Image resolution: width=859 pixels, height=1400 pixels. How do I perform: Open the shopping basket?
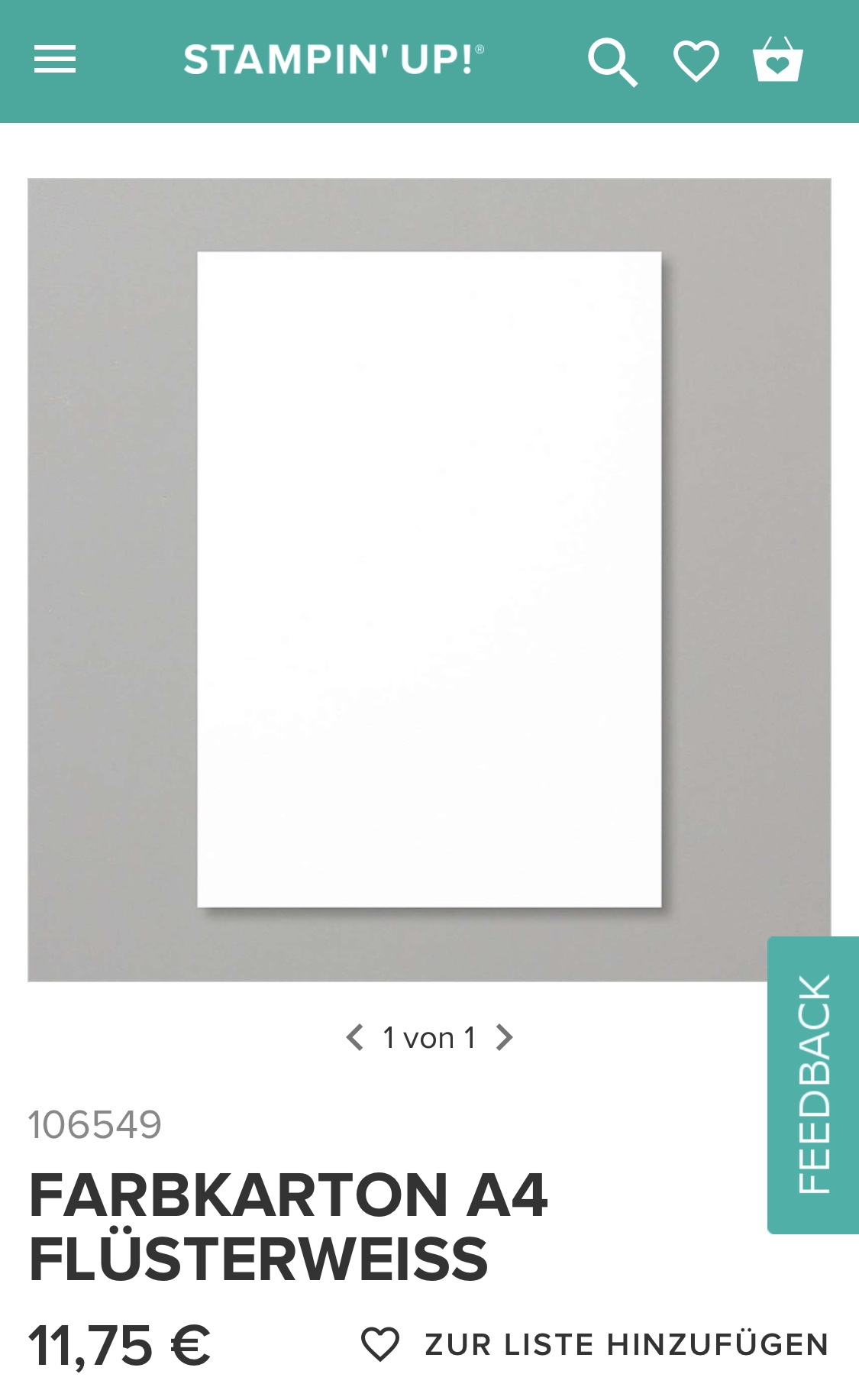777,60
